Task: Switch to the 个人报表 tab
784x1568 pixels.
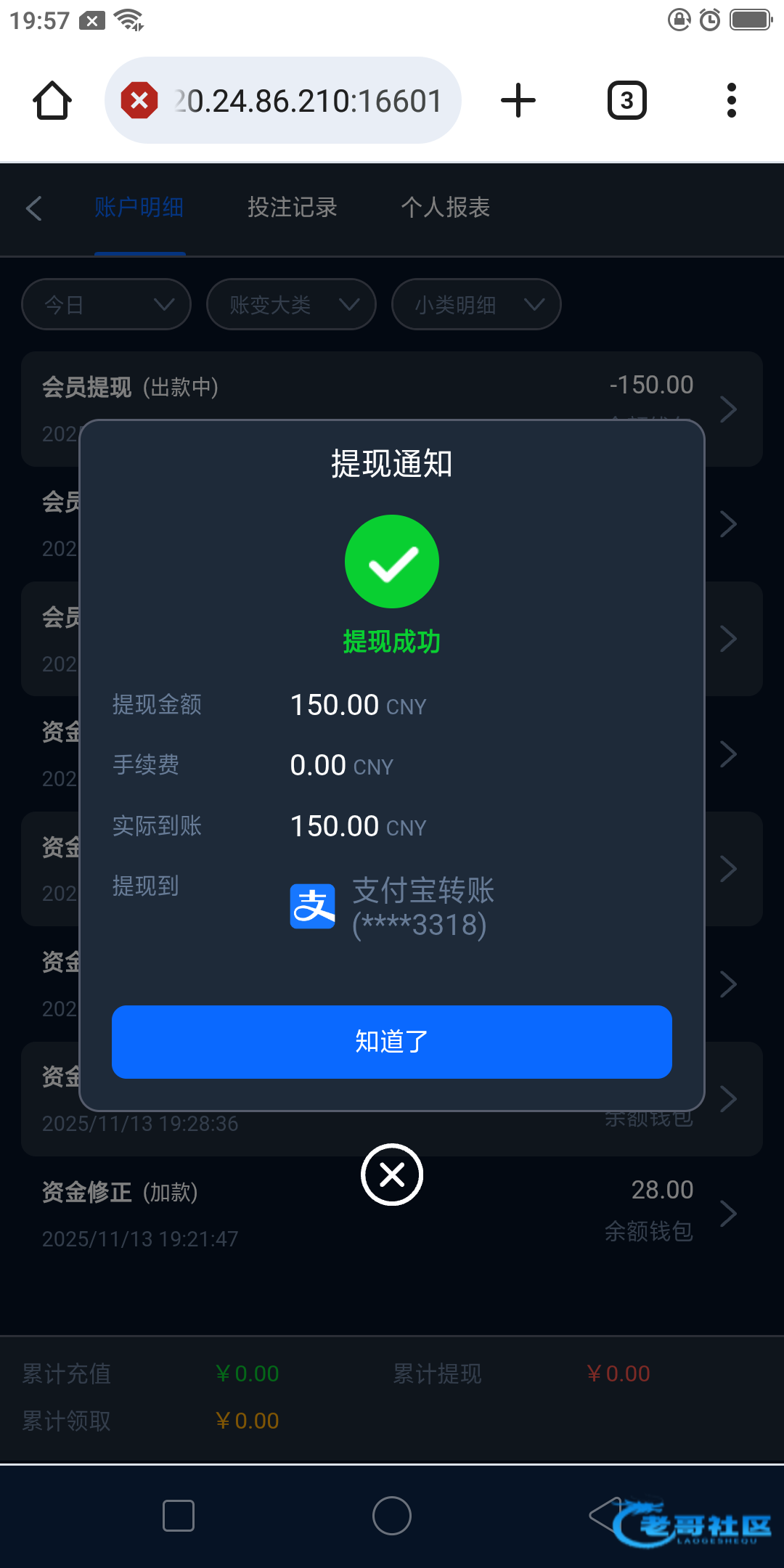Action: click(x=446, y=208)
